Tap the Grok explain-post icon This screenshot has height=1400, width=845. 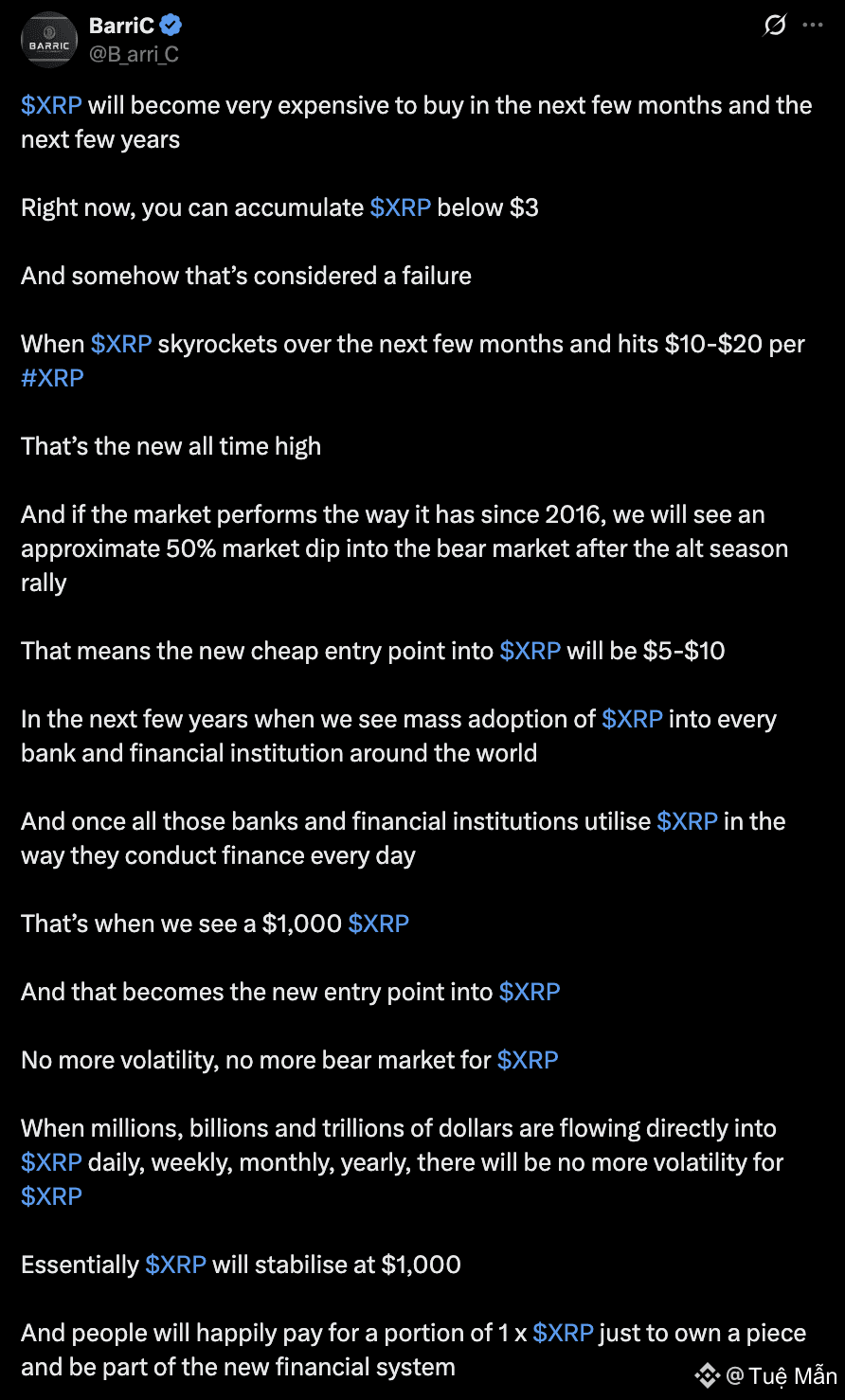tap(775, 26)
